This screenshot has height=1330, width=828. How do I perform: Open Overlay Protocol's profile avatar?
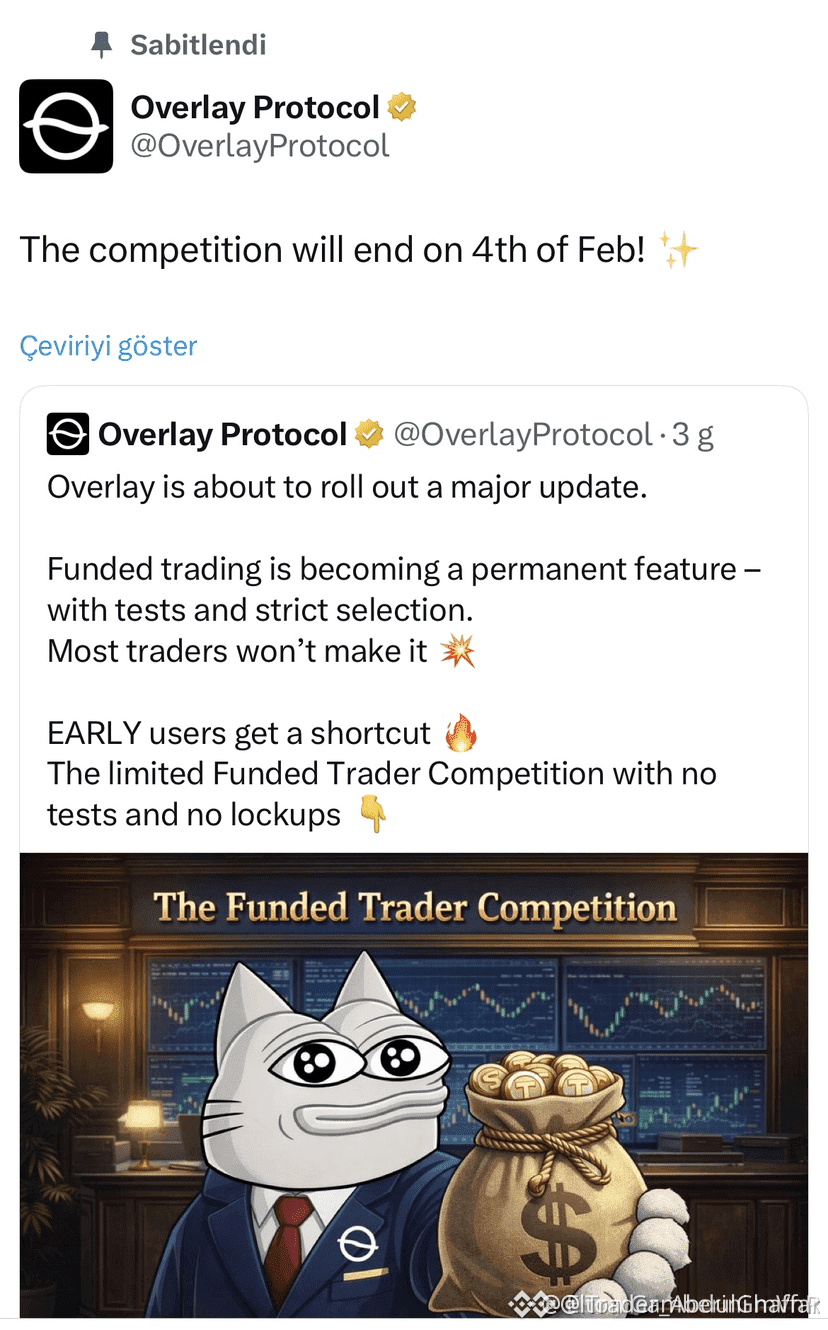66,126
